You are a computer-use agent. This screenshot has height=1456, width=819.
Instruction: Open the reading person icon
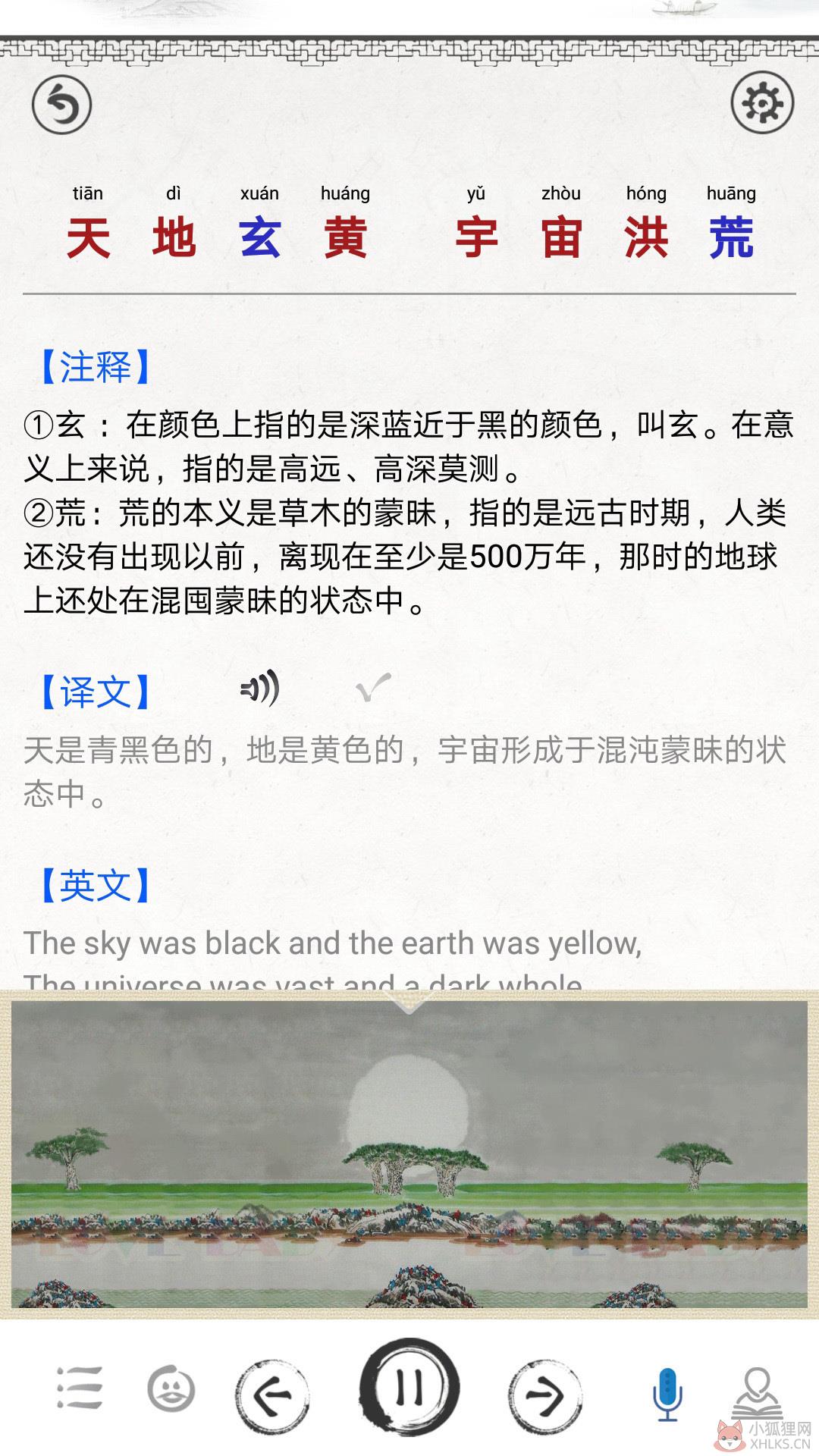(757, 1394)
